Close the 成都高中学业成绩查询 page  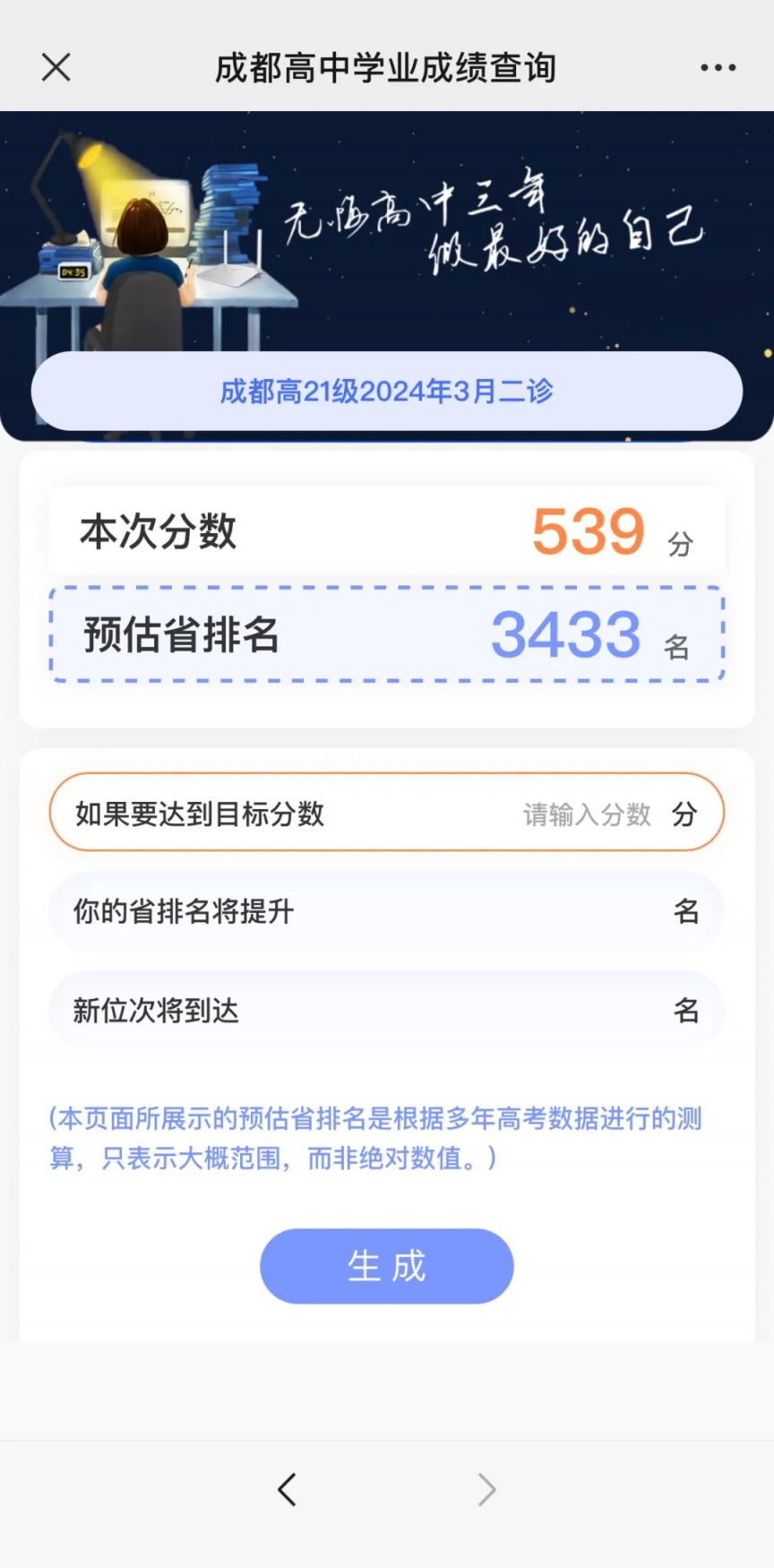coord(56,67)
